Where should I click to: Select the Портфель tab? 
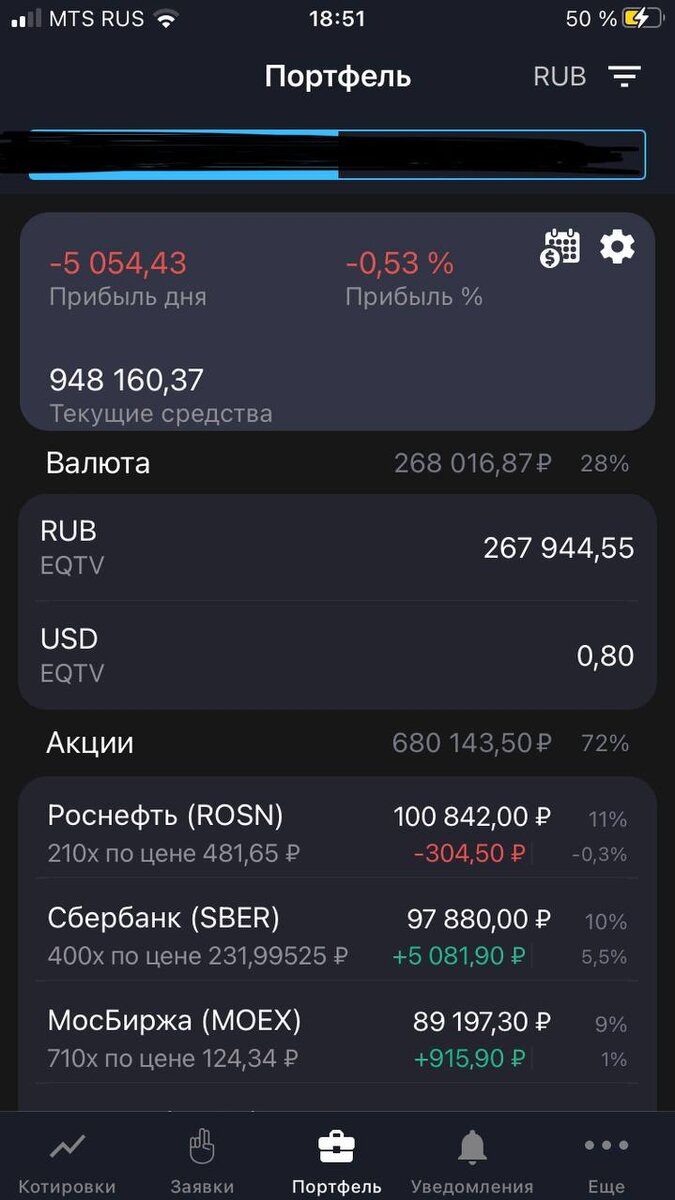pyautogui.click(x=337, y=1163)
